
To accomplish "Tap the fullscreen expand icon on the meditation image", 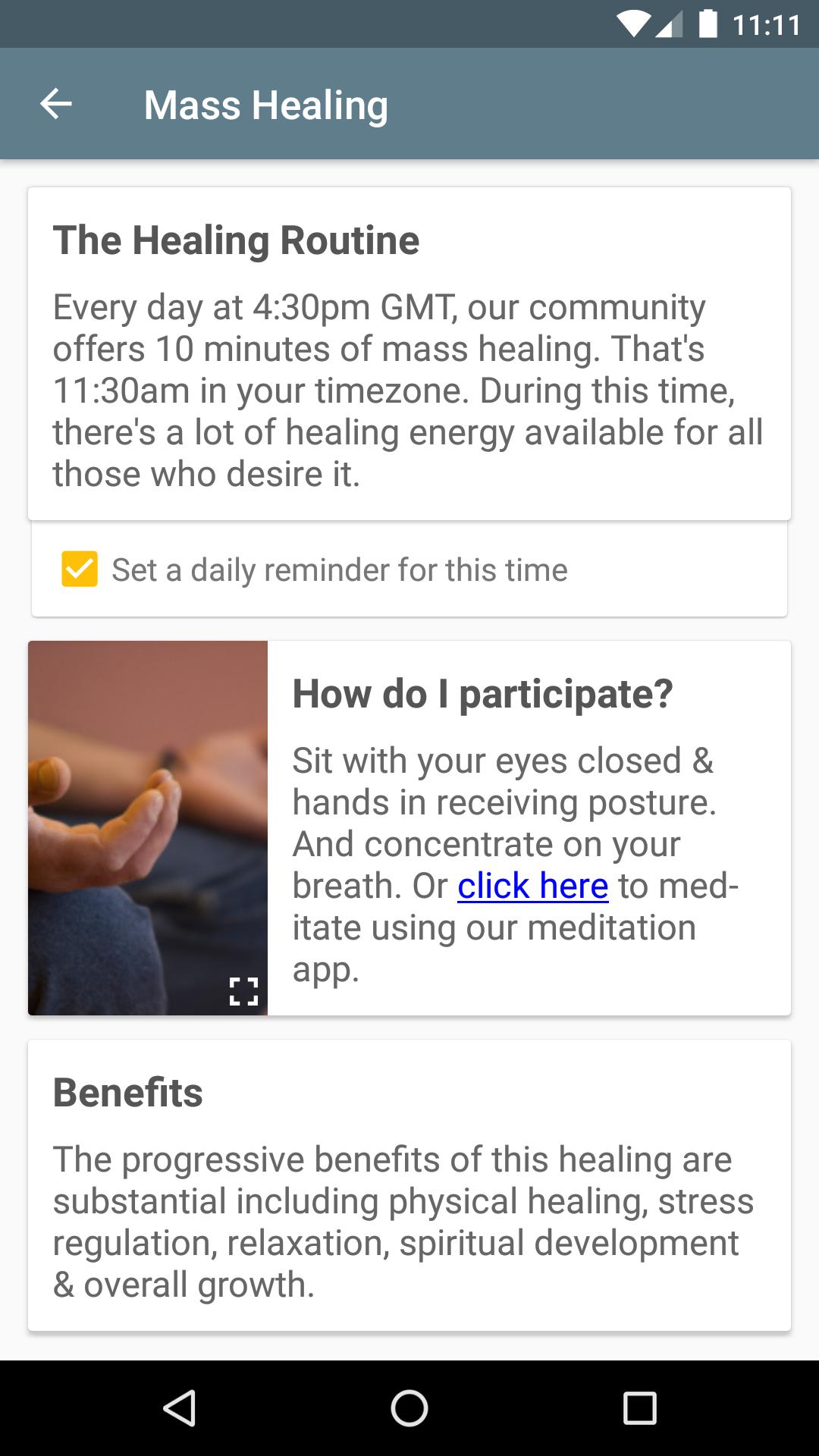I will (x=243, y=991).
